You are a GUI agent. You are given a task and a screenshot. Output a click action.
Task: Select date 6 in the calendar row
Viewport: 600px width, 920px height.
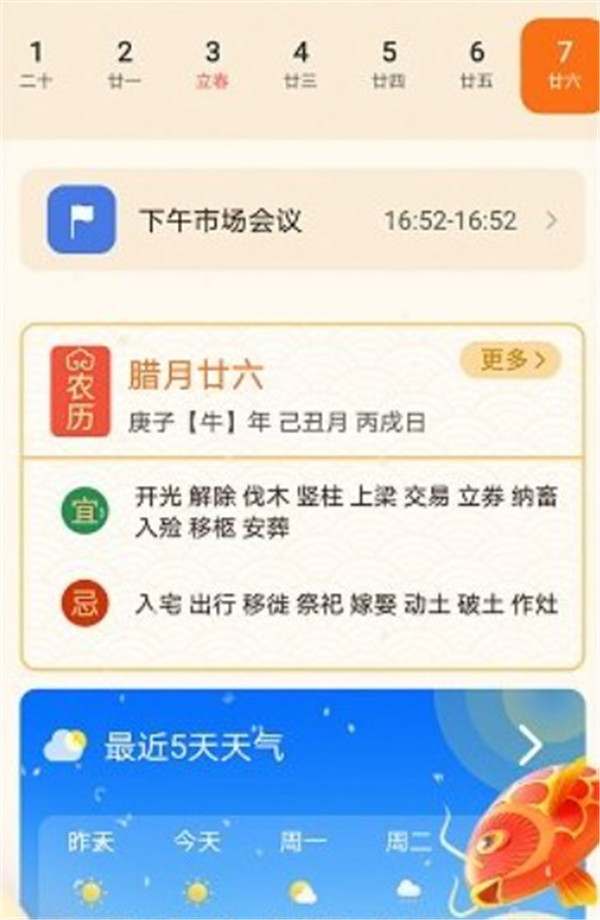477,63
